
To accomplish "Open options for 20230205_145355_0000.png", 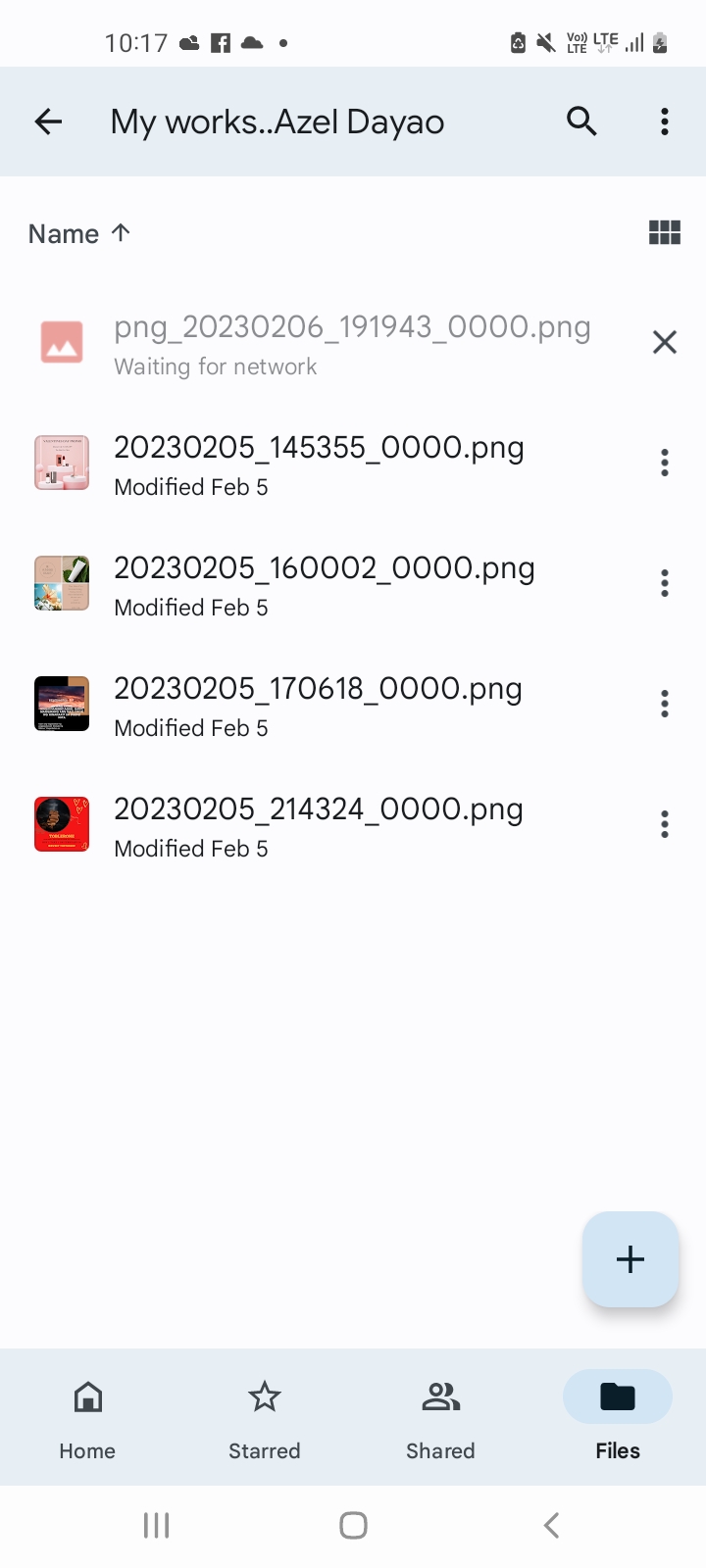I will pos(664,463).
